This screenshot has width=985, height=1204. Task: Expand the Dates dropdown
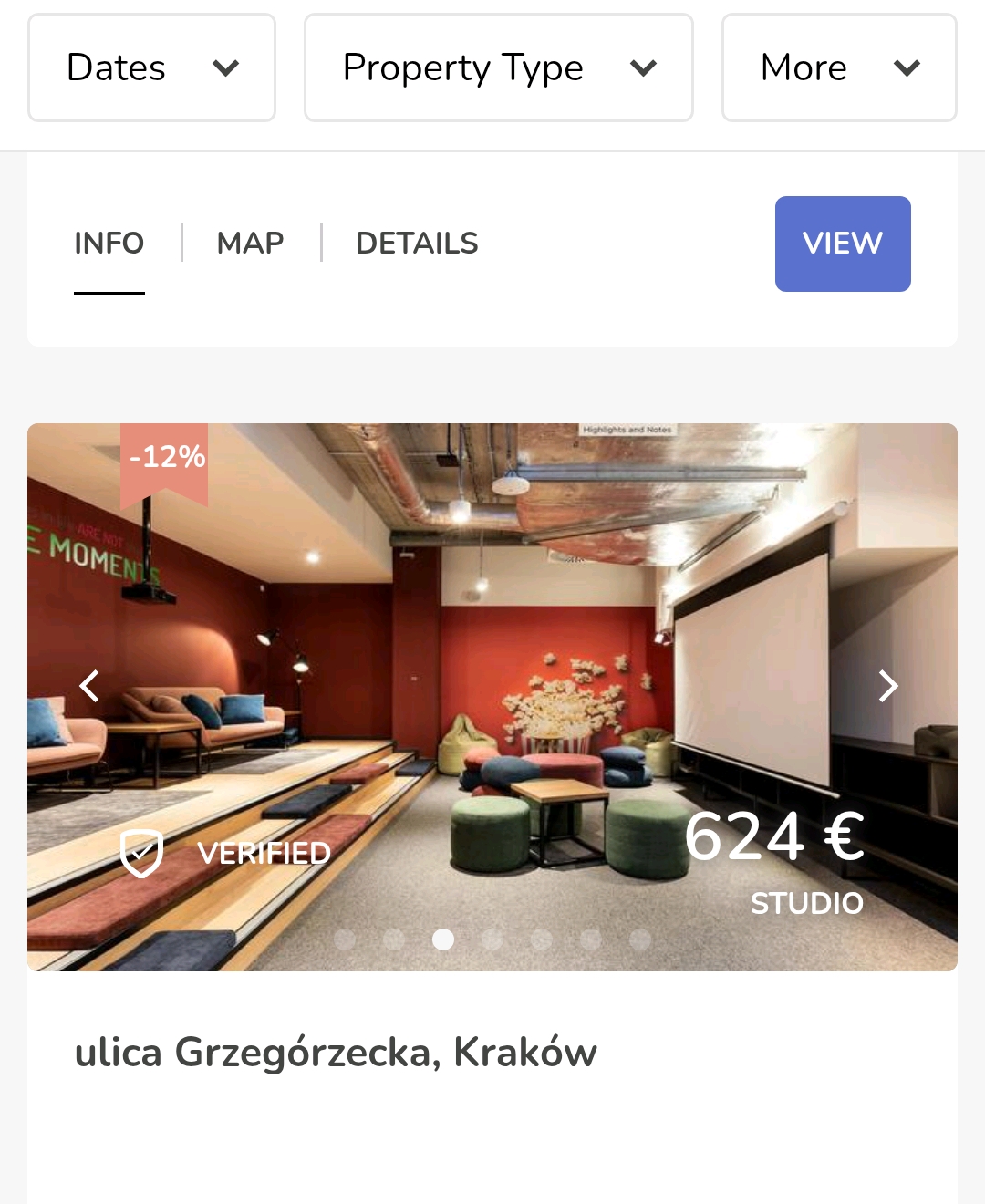pos(151,67)
